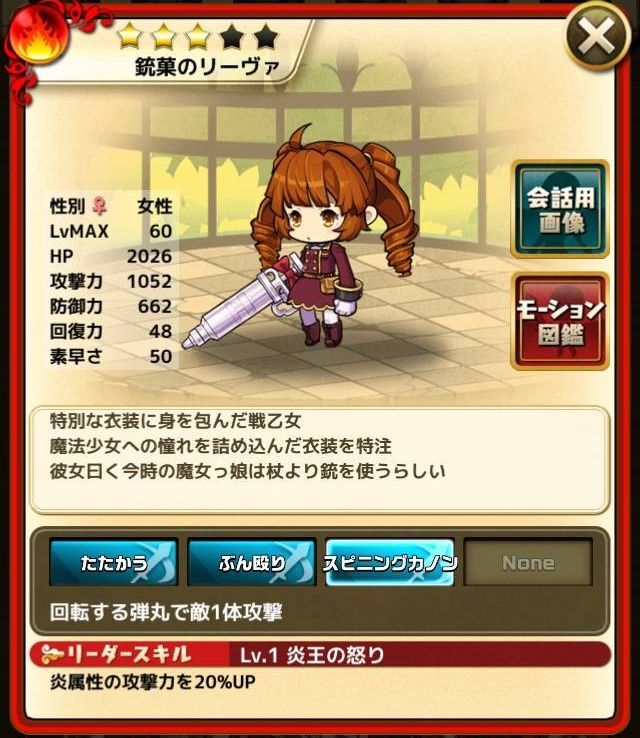
Task: Open the モーション図鑑 motion gallery
Action: [x=560, y=321]
